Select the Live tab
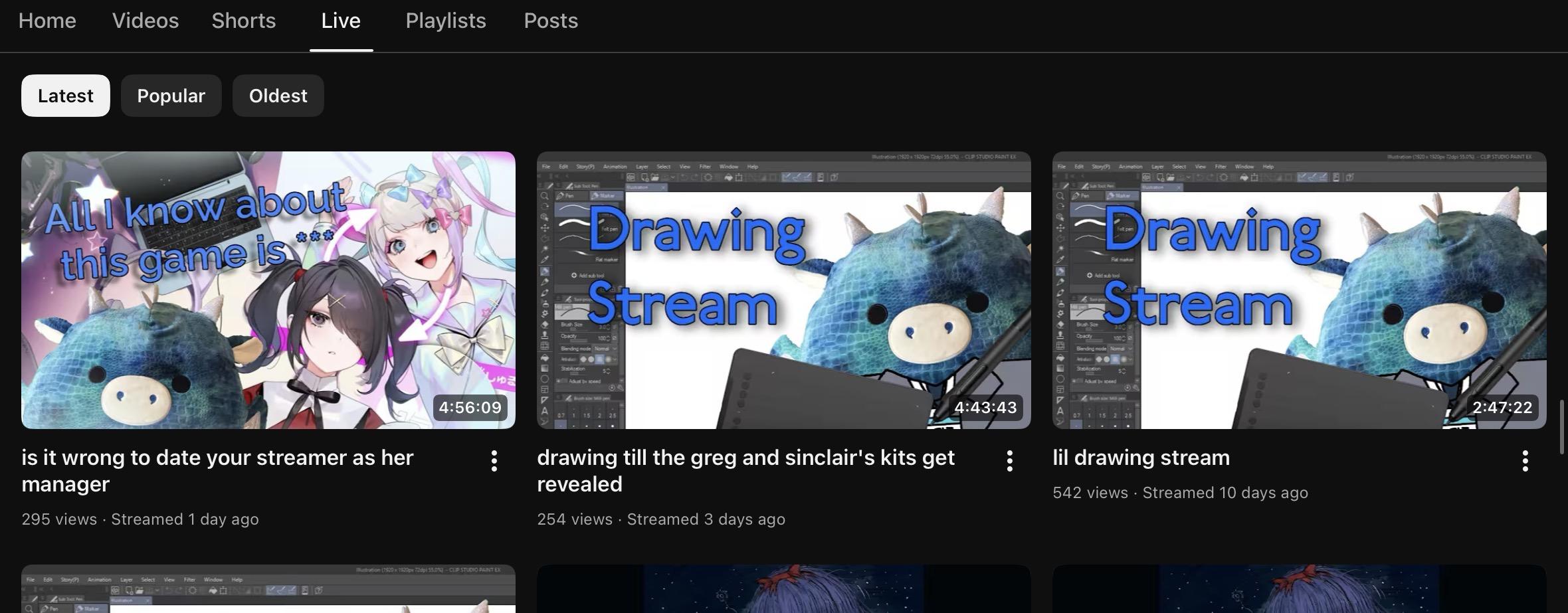 point(341,21)
